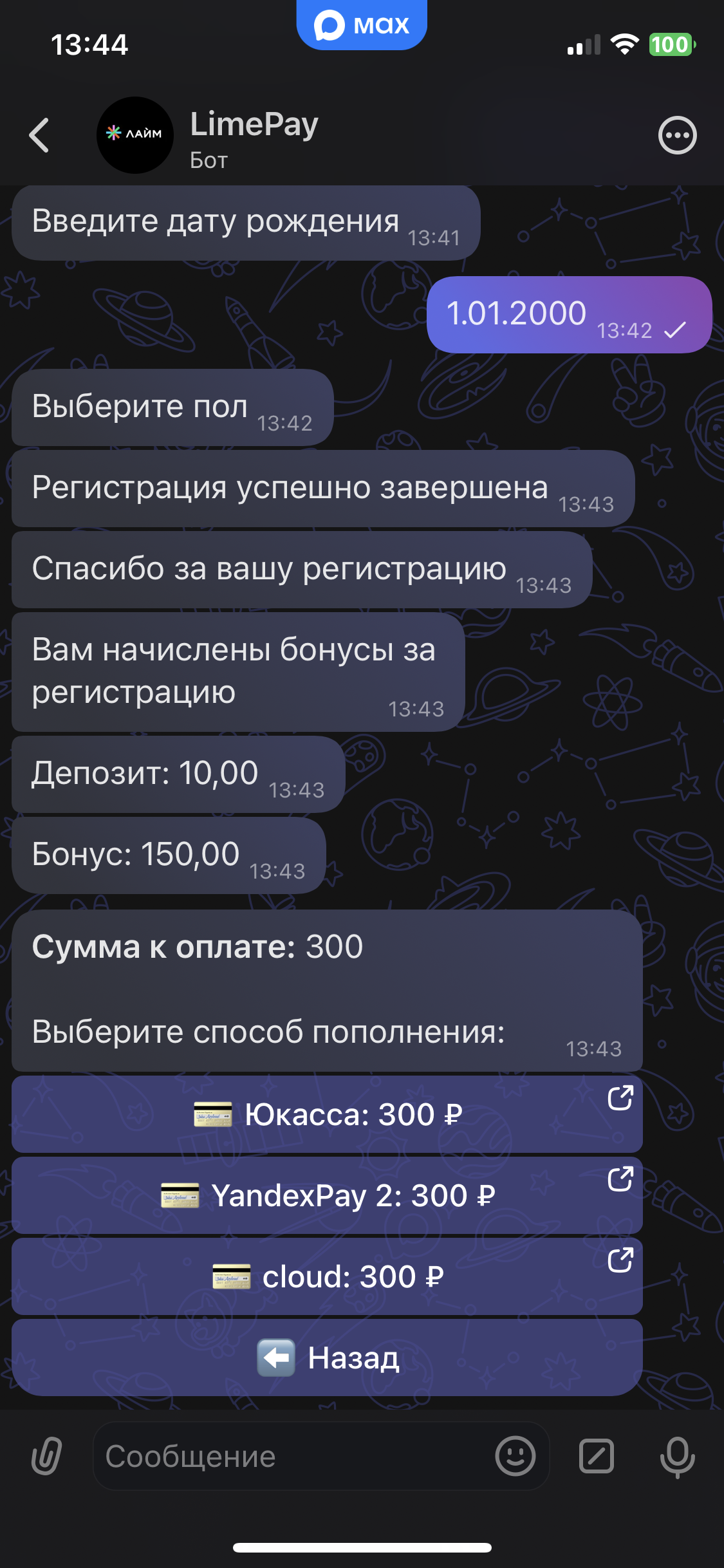Pay 300 ₽ via Юкасса

tap(327, 1114)
